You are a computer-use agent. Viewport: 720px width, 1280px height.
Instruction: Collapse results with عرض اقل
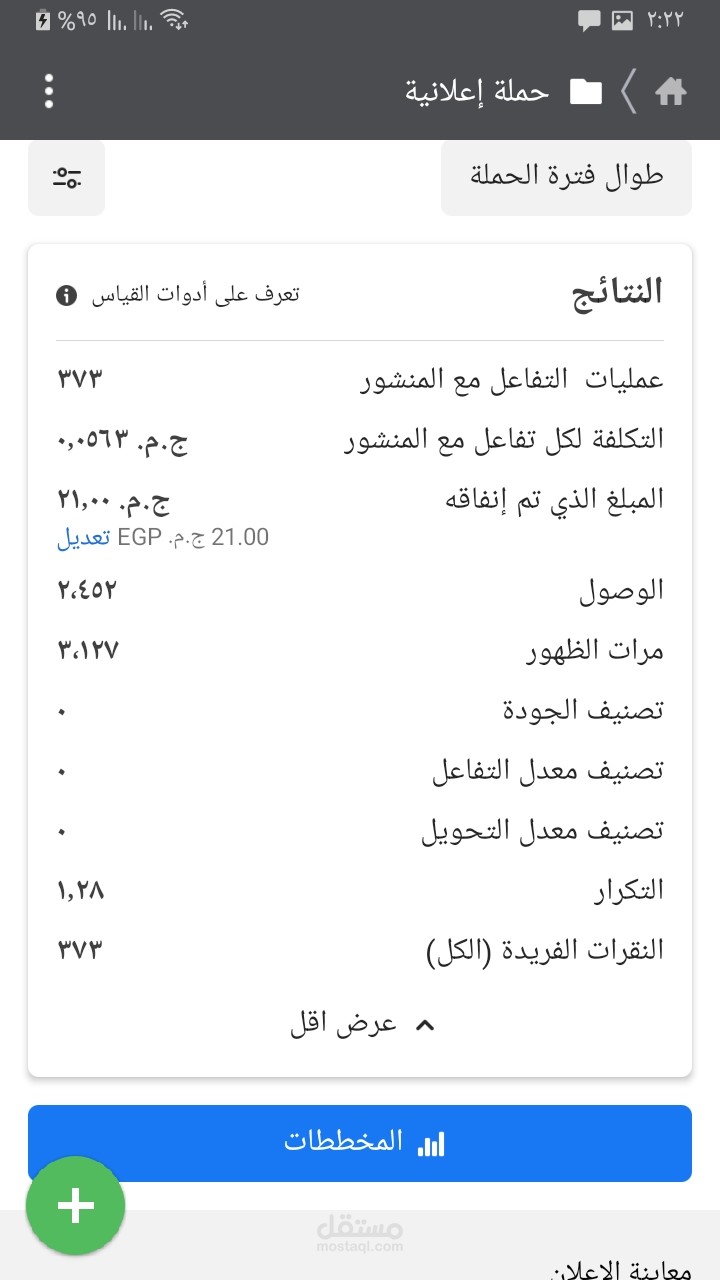coord(362,1025)
